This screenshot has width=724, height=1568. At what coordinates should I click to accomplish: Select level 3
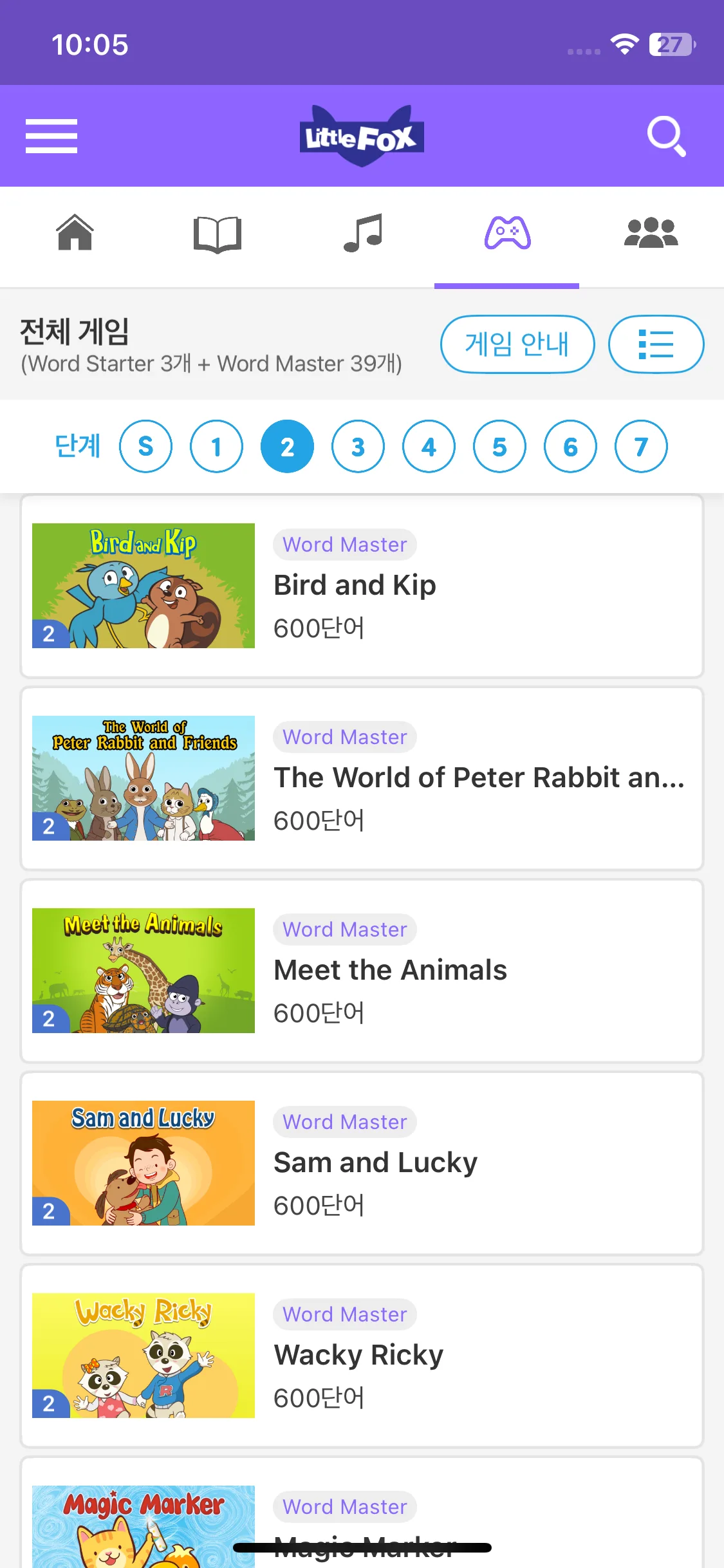[358, 446]
